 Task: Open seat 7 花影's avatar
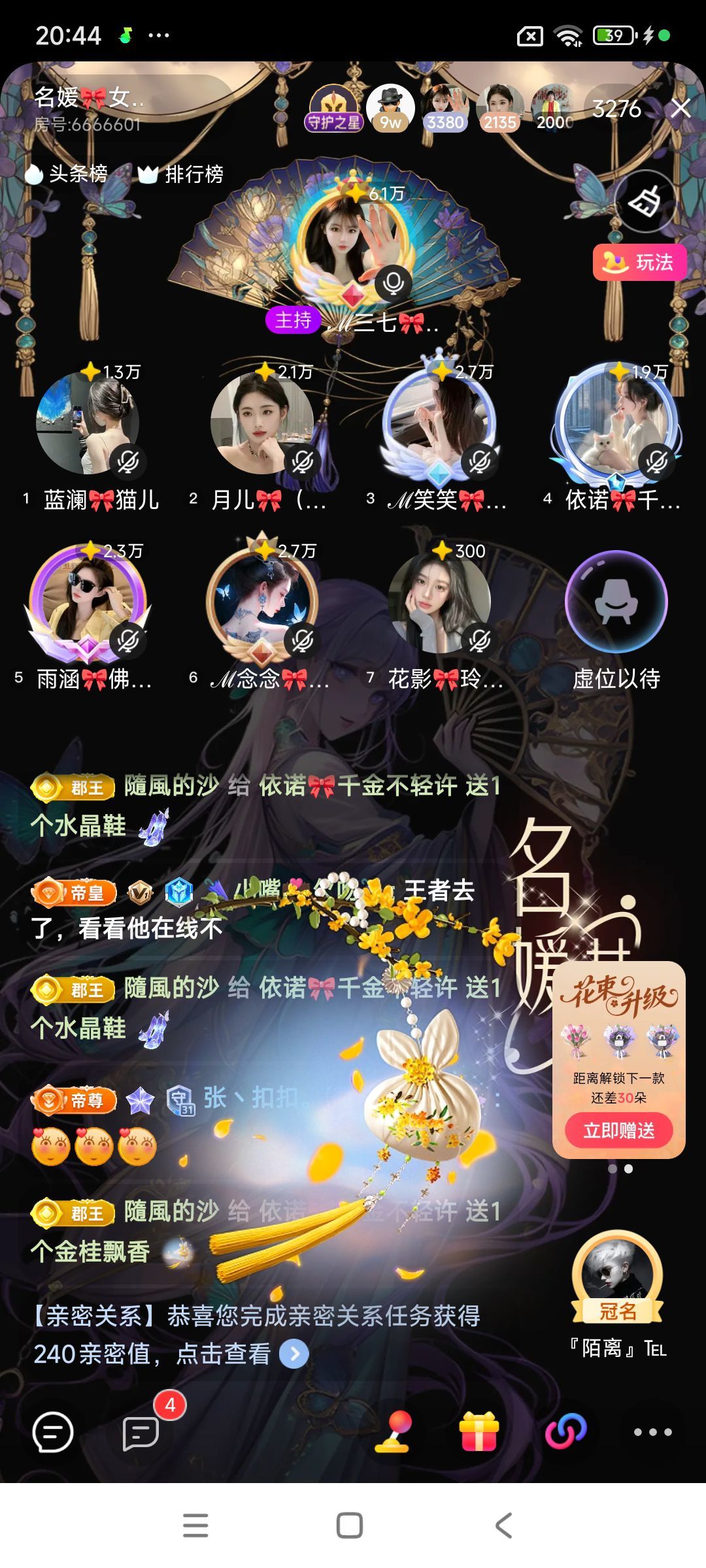439,602
